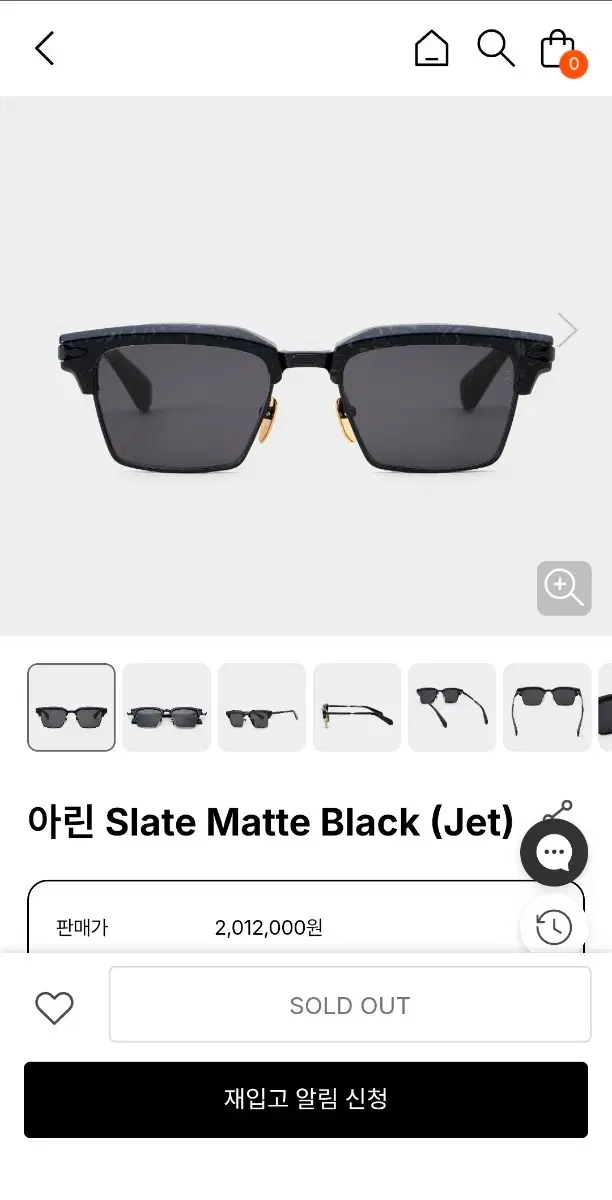The image size is (612, 1200).
Task: Select the fifth open-temples thumbnail
Action: tap(452, 707)
